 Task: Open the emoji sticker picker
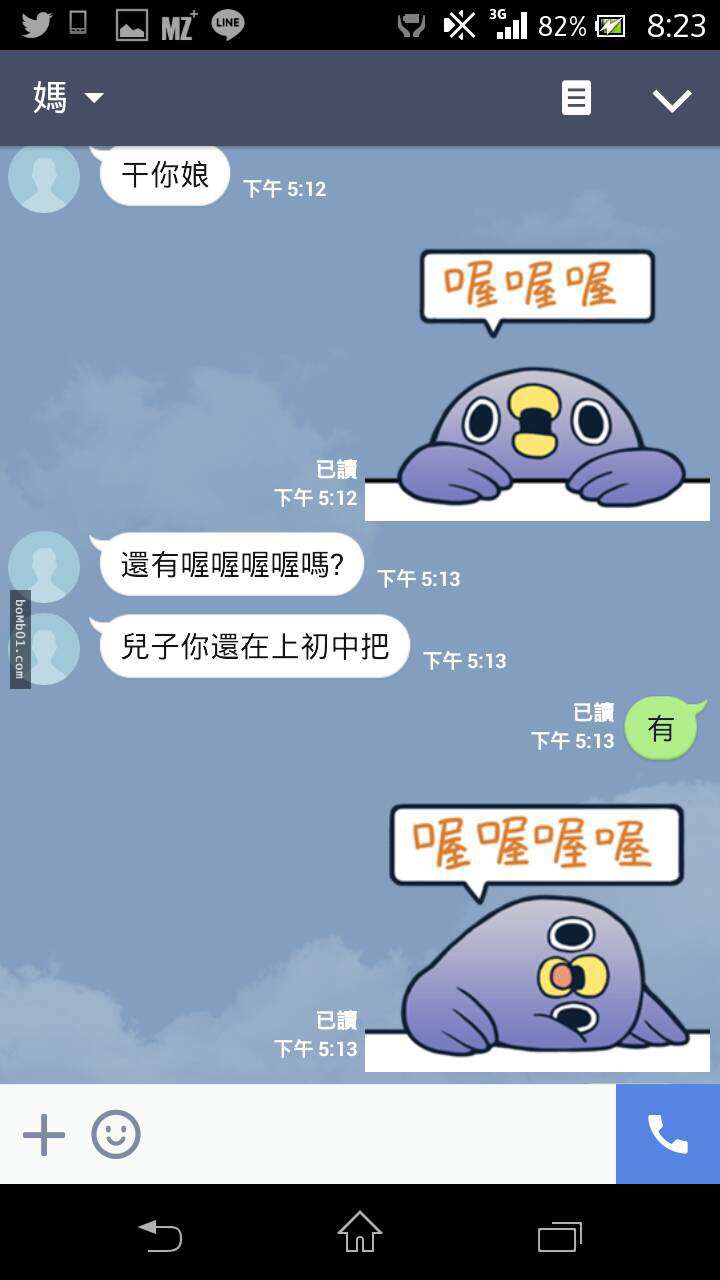click(116, 1135)
